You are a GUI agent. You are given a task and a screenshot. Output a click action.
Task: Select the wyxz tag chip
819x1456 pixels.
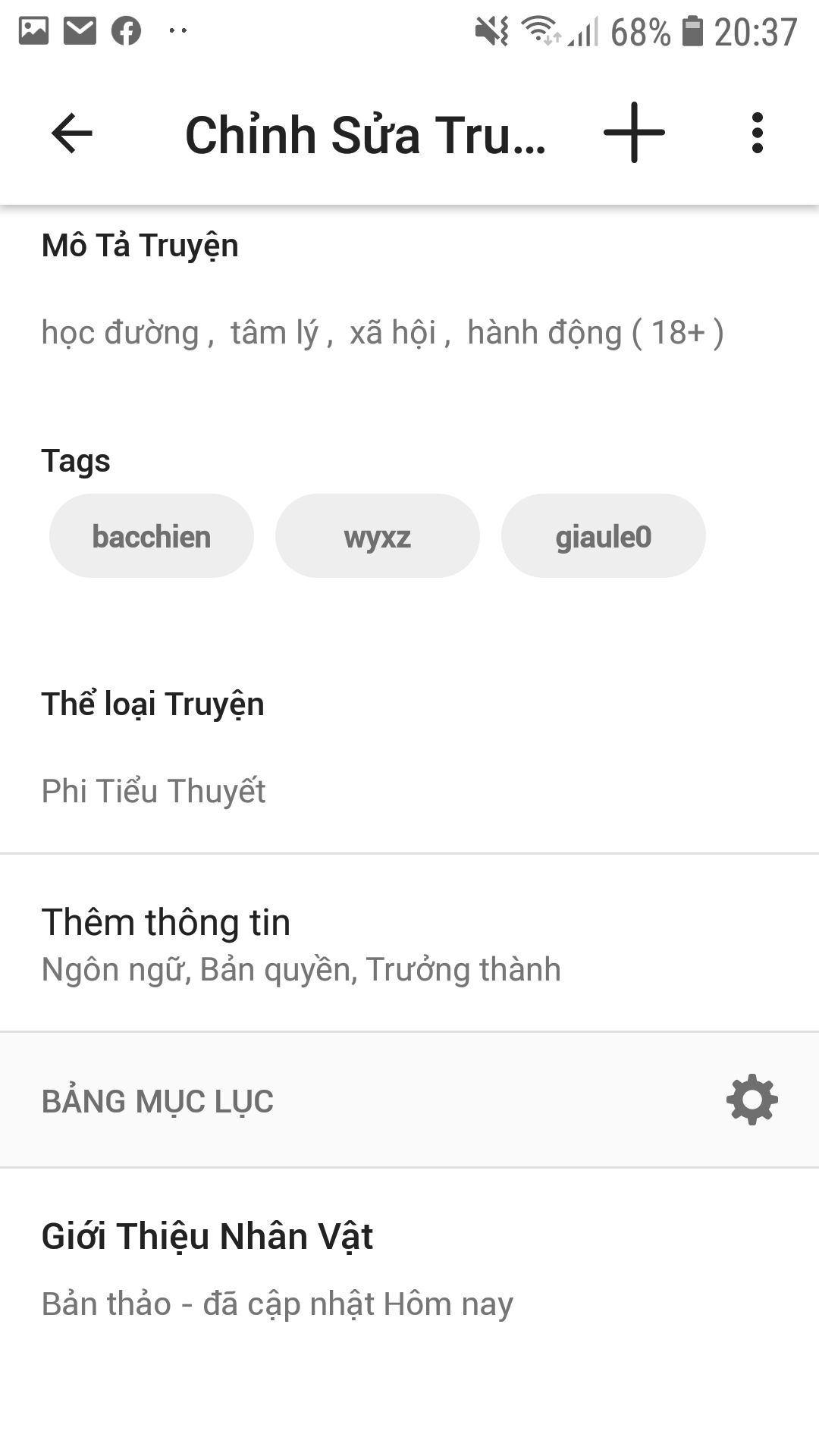378,536
